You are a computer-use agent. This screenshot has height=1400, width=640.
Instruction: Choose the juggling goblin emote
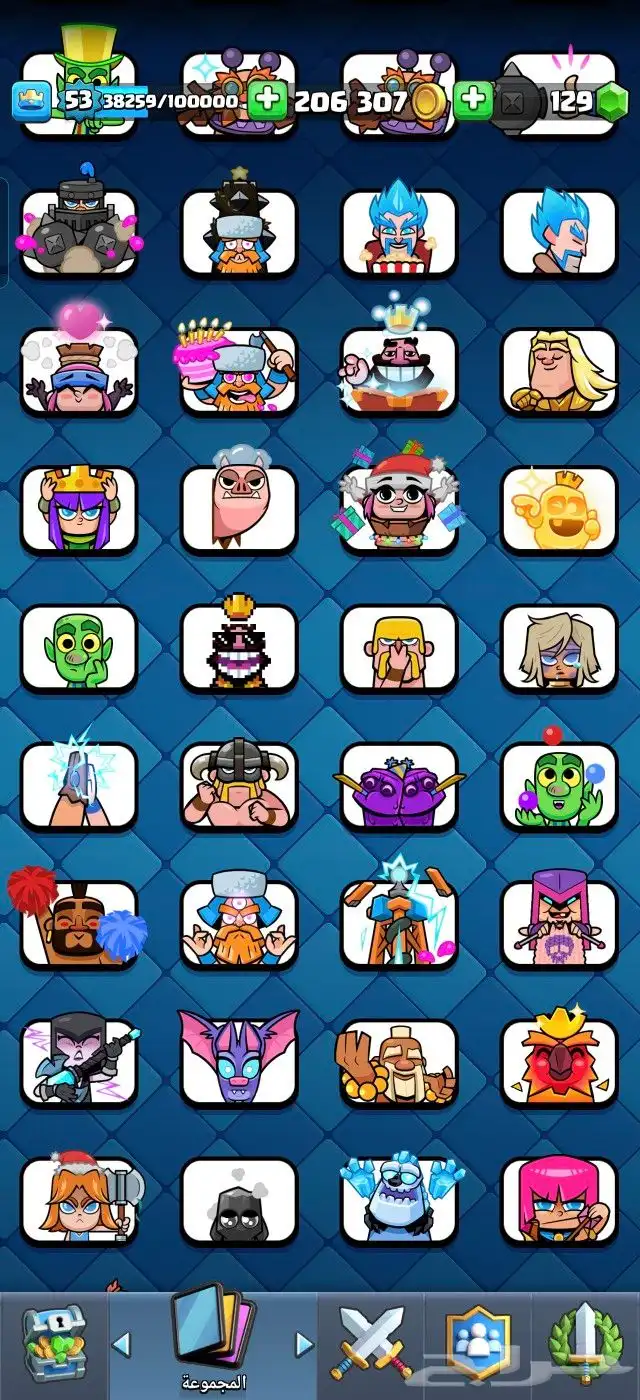pos(559,786)
